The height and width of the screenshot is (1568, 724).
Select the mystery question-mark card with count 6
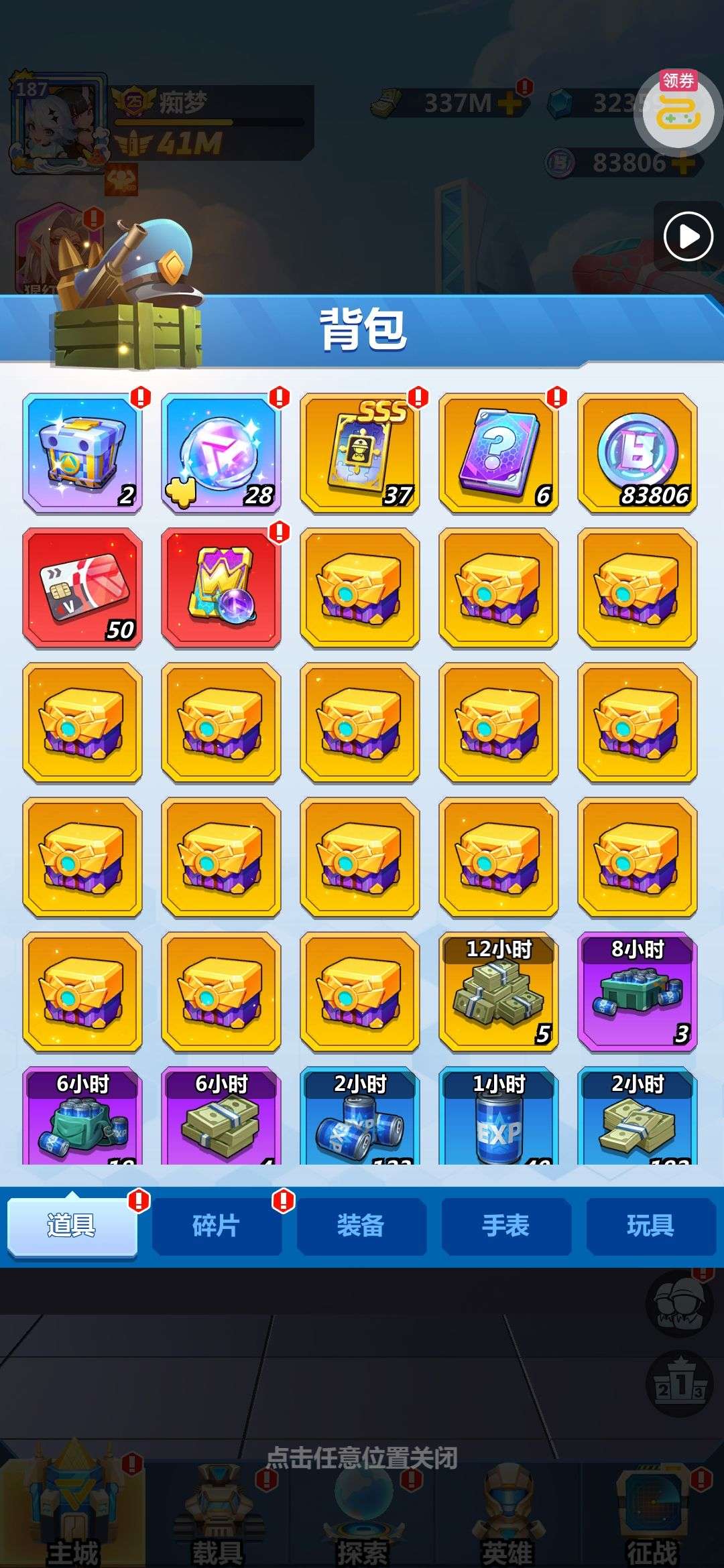point(499,454)
